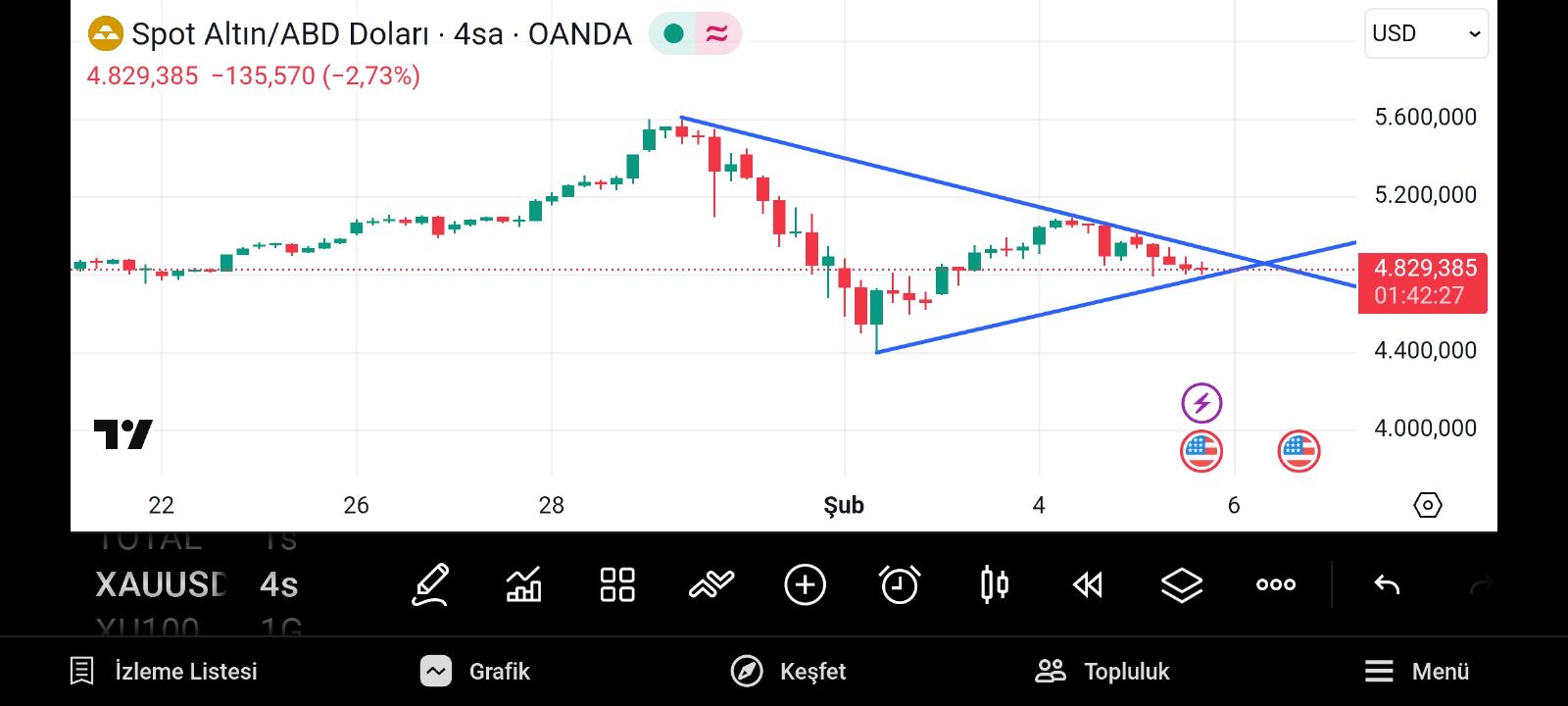Create a price alert with the clock icon

pos(900,585)
